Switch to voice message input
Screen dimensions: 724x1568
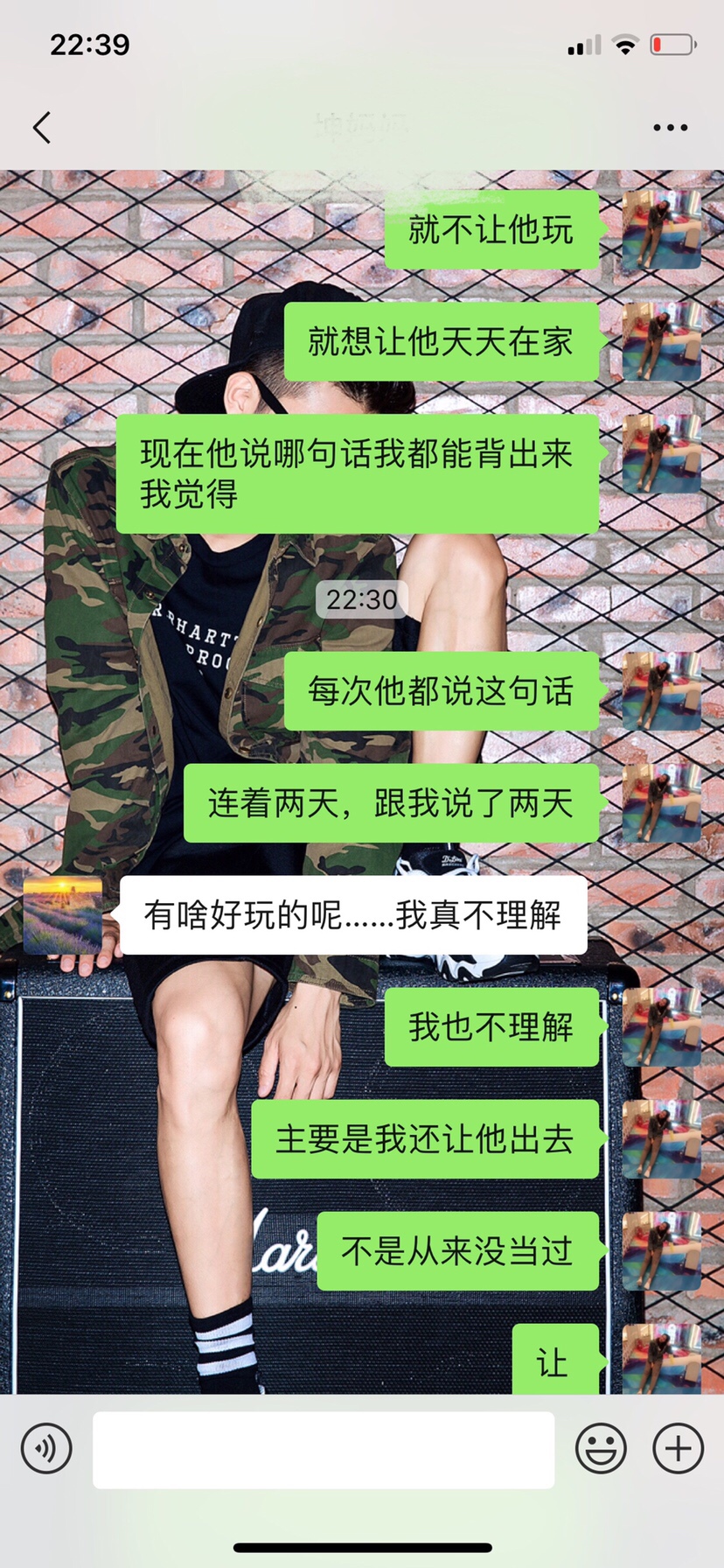(46, 1448)
